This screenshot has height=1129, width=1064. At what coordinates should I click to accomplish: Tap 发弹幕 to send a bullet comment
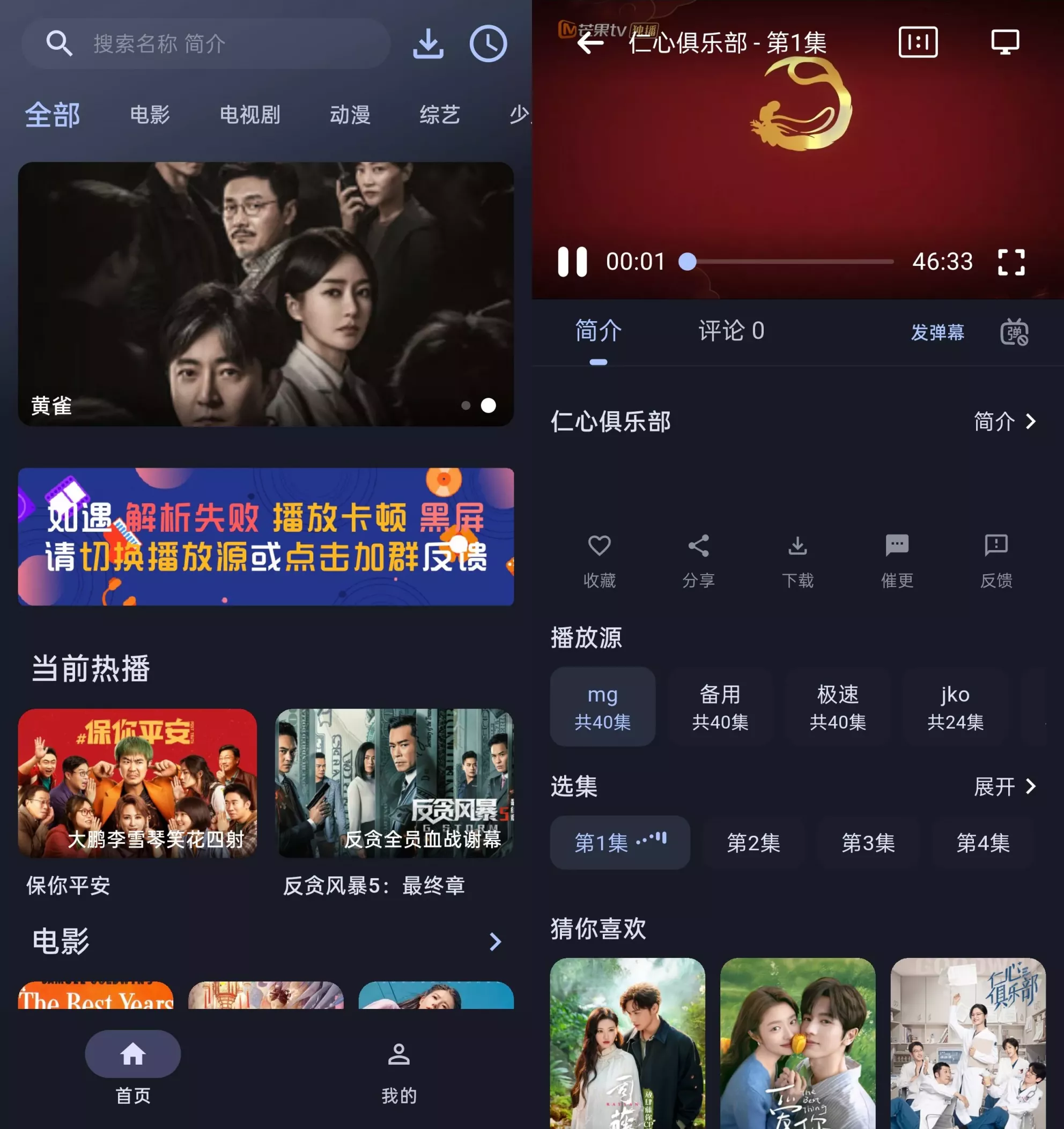[x=937, y=332]
